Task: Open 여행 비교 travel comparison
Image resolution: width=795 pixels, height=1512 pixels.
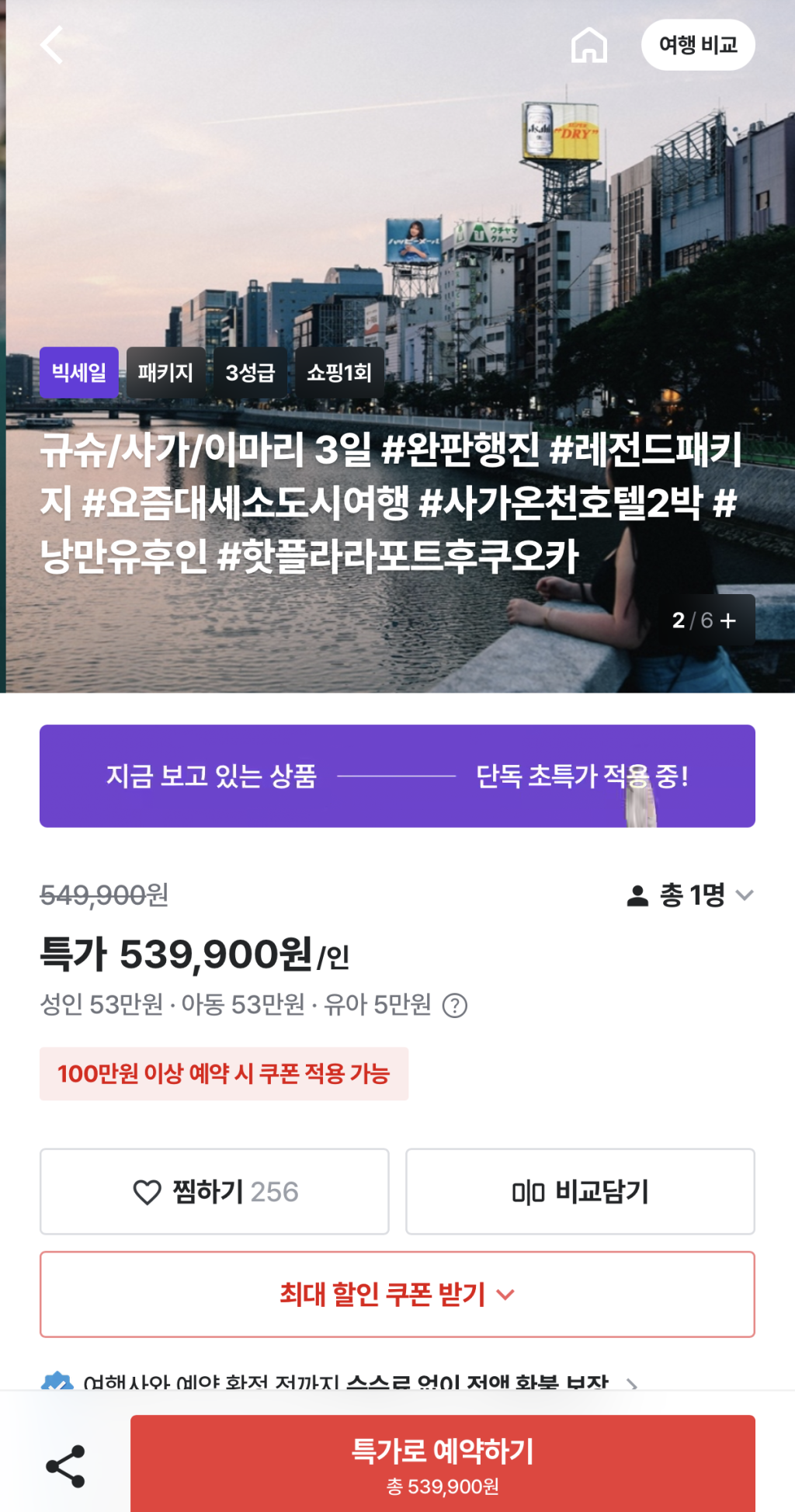Action: coord(697,45)
